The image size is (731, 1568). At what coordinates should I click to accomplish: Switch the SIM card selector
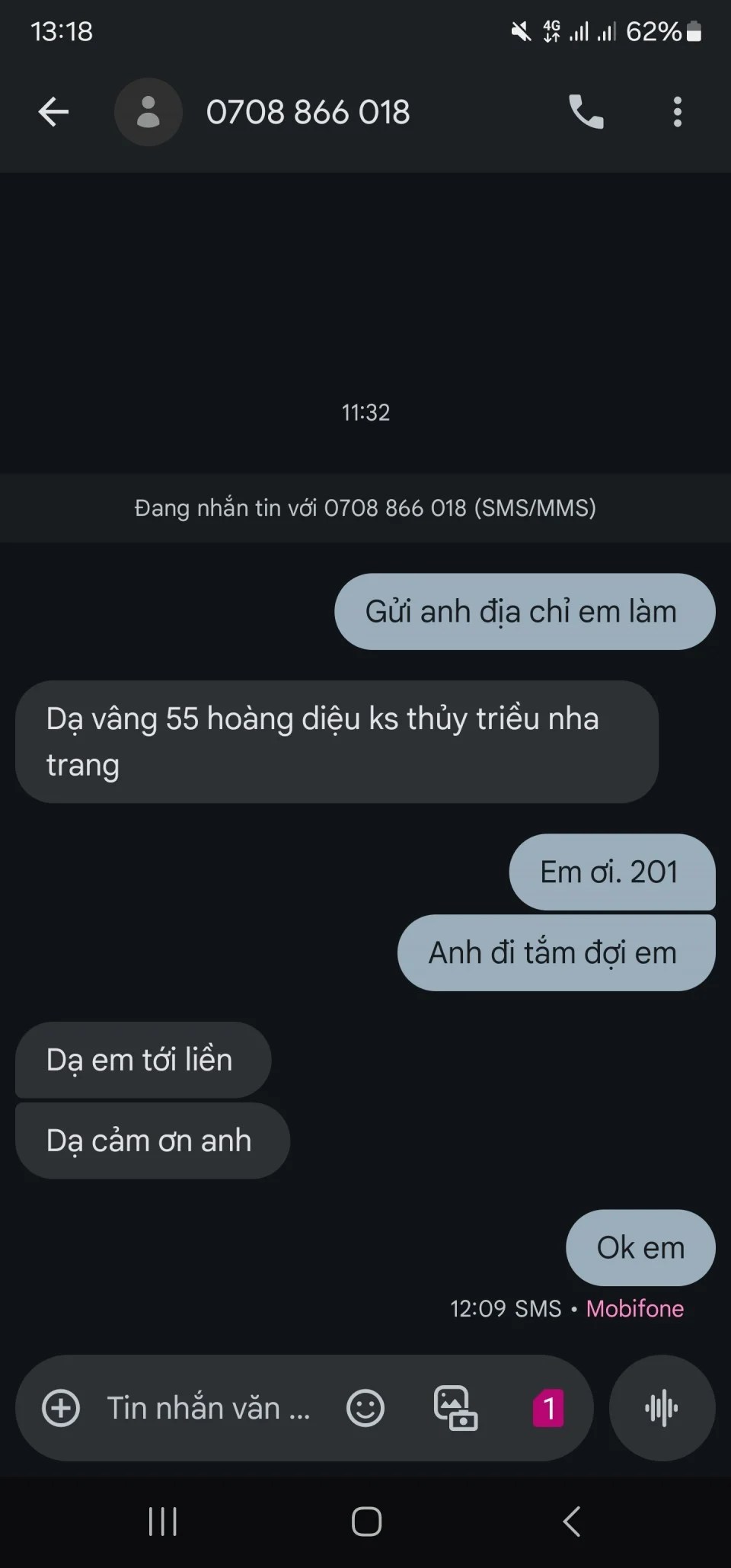548,1407
